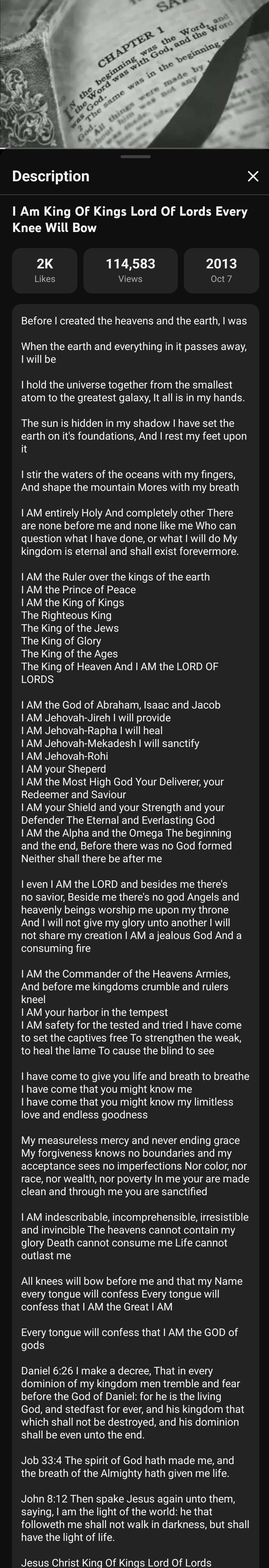The height and width of the screenshot is (1568, 269).
Task: Close the Description panel
Action: pos(253,176)
